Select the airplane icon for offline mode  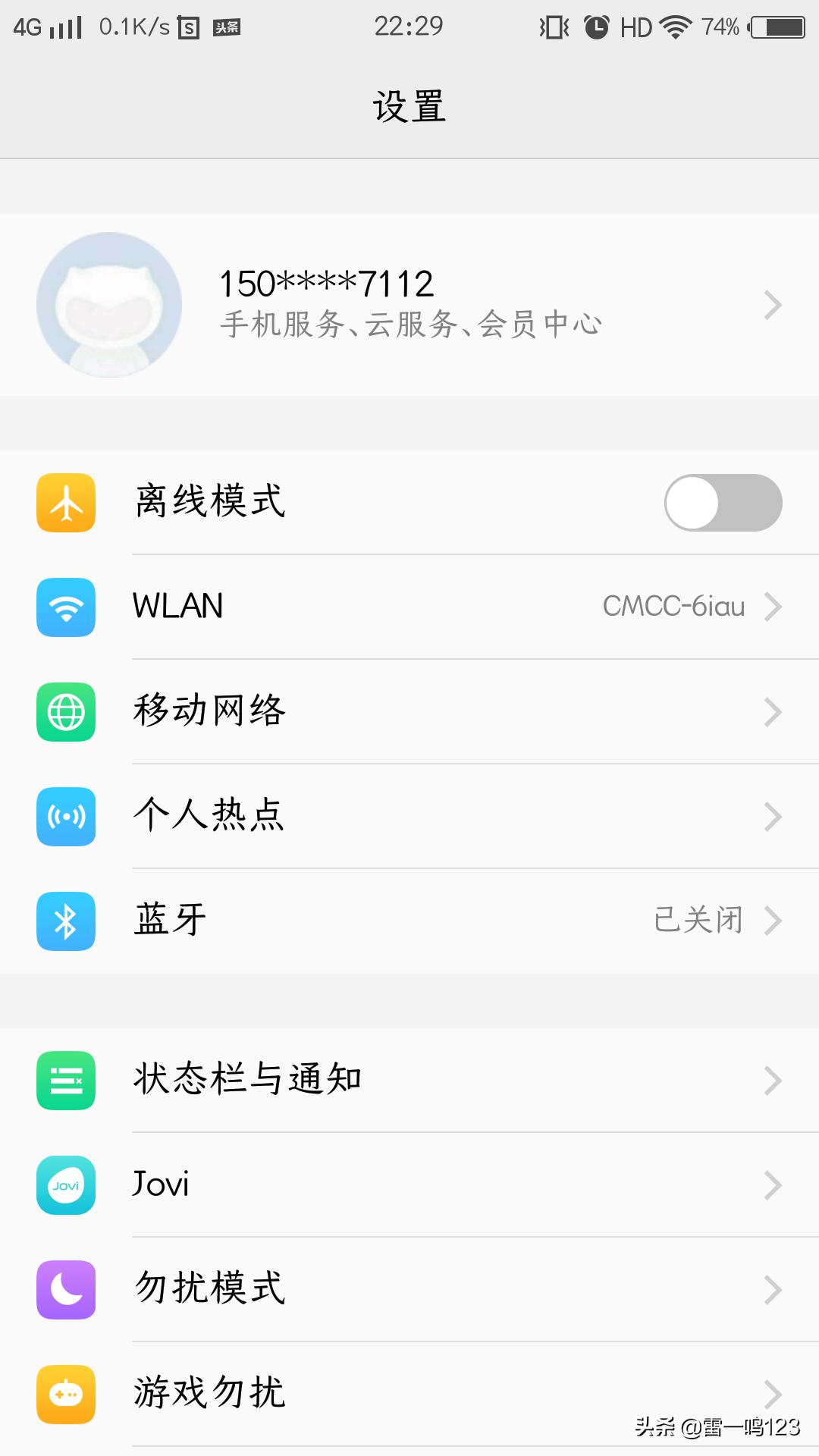click(x=66, y=503)
